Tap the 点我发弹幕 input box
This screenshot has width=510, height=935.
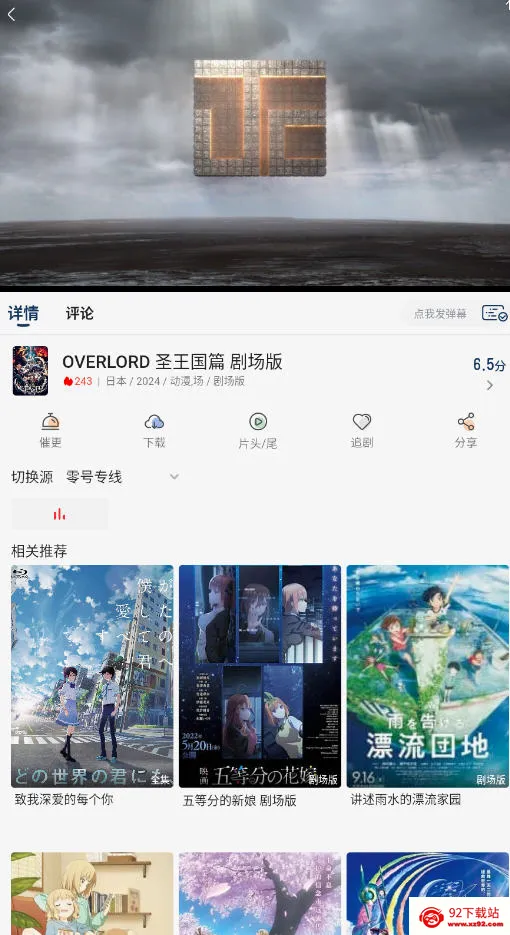pos(440,313)
